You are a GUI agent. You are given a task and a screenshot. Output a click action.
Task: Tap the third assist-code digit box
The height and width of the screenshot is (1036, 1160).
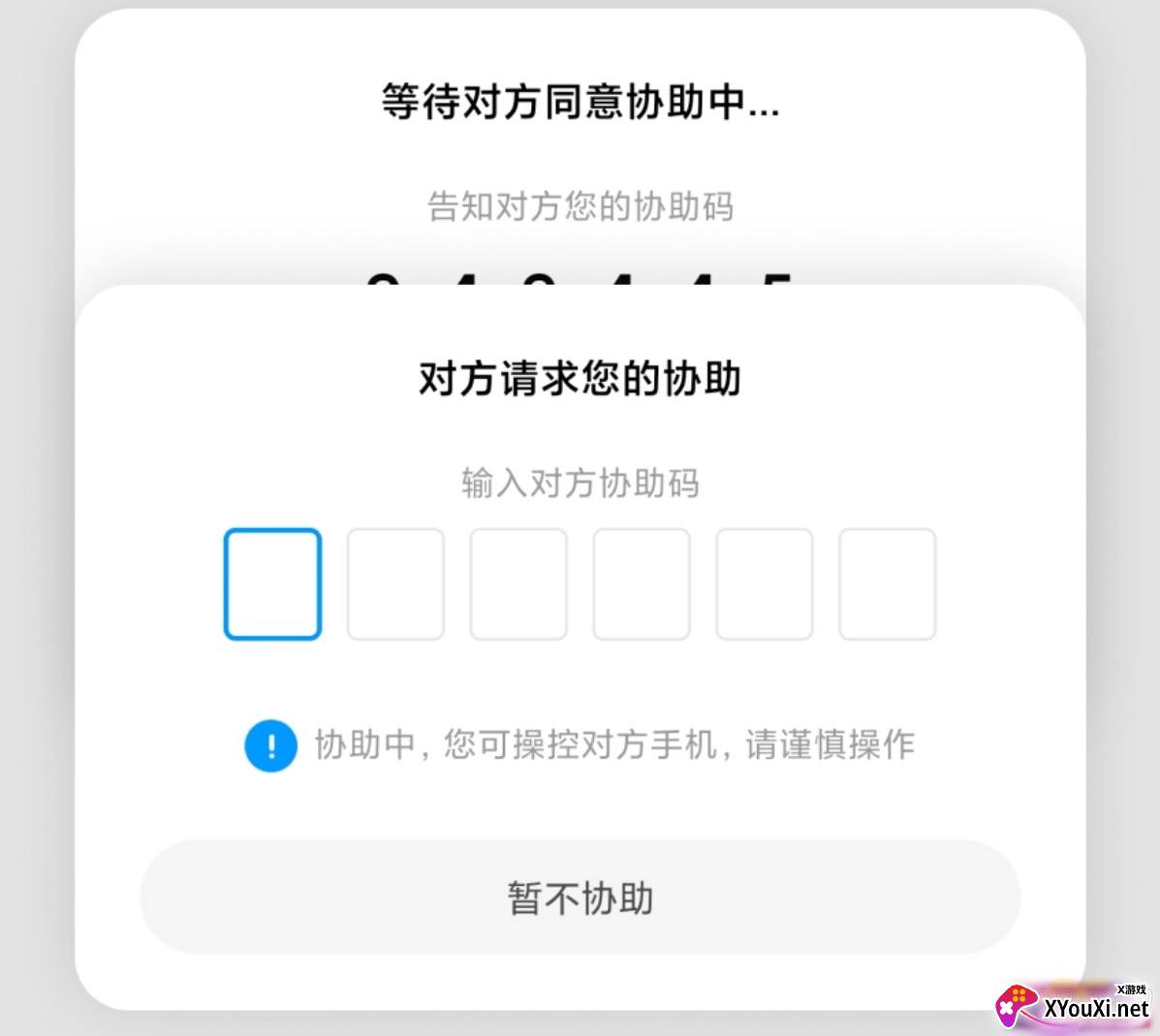click(518, 583)
